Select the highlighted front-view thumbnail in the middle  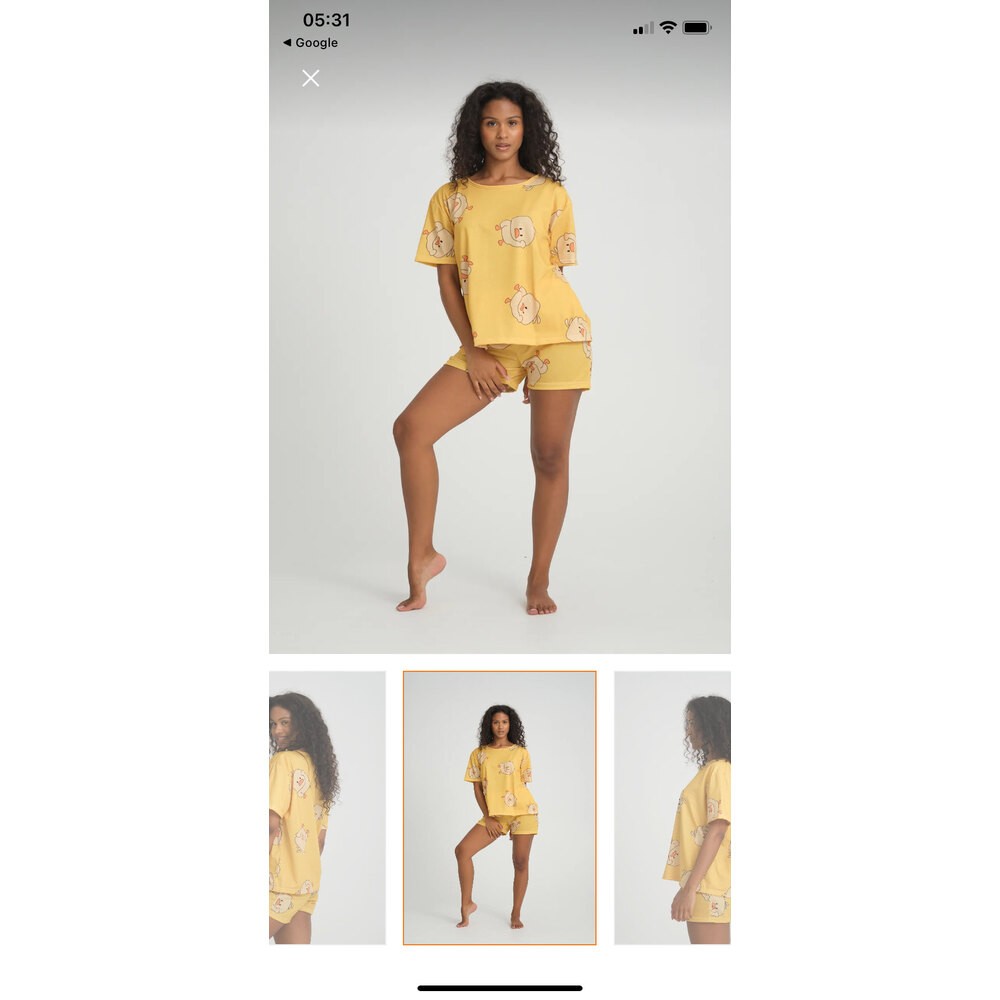[x=499, y=807]
